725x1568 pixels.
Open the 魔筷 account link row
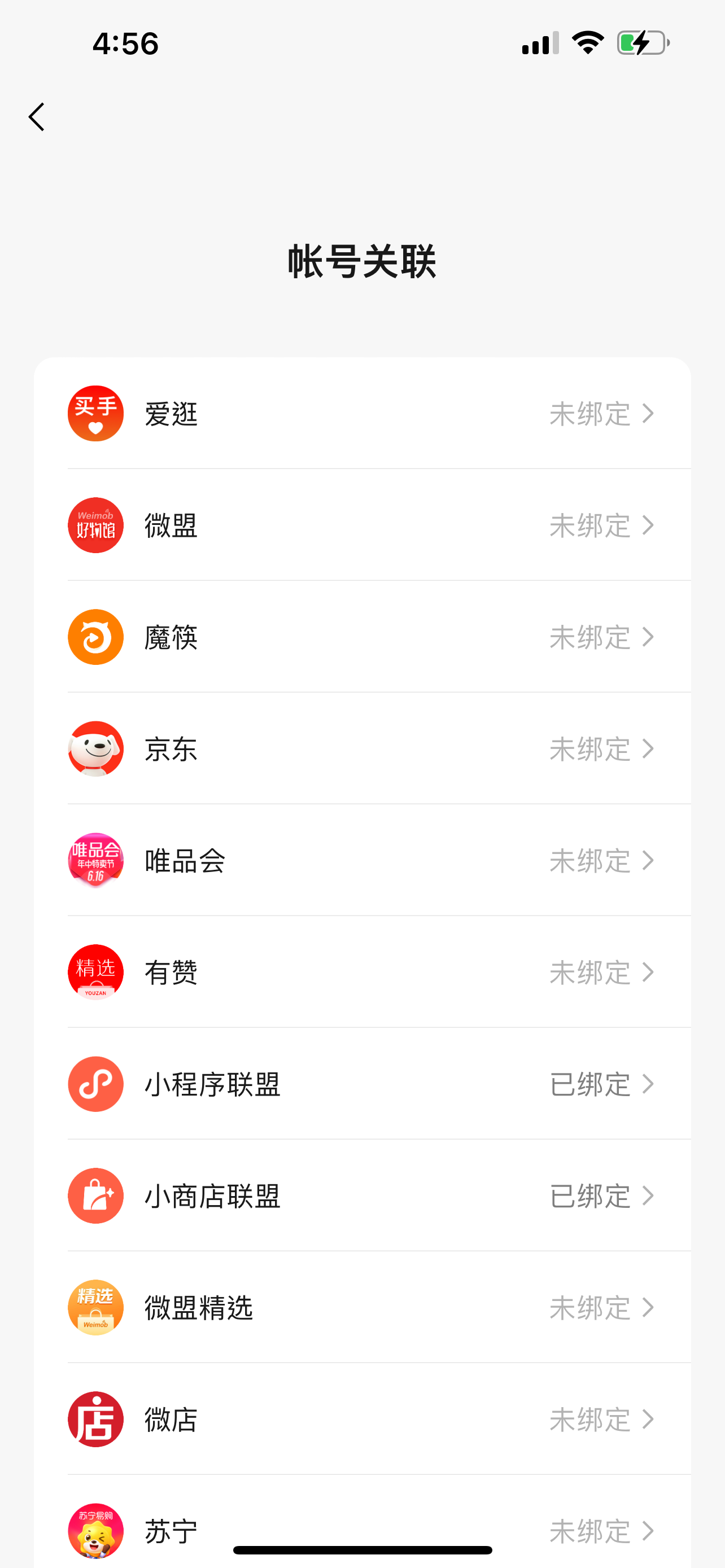[x=362, y=637]
